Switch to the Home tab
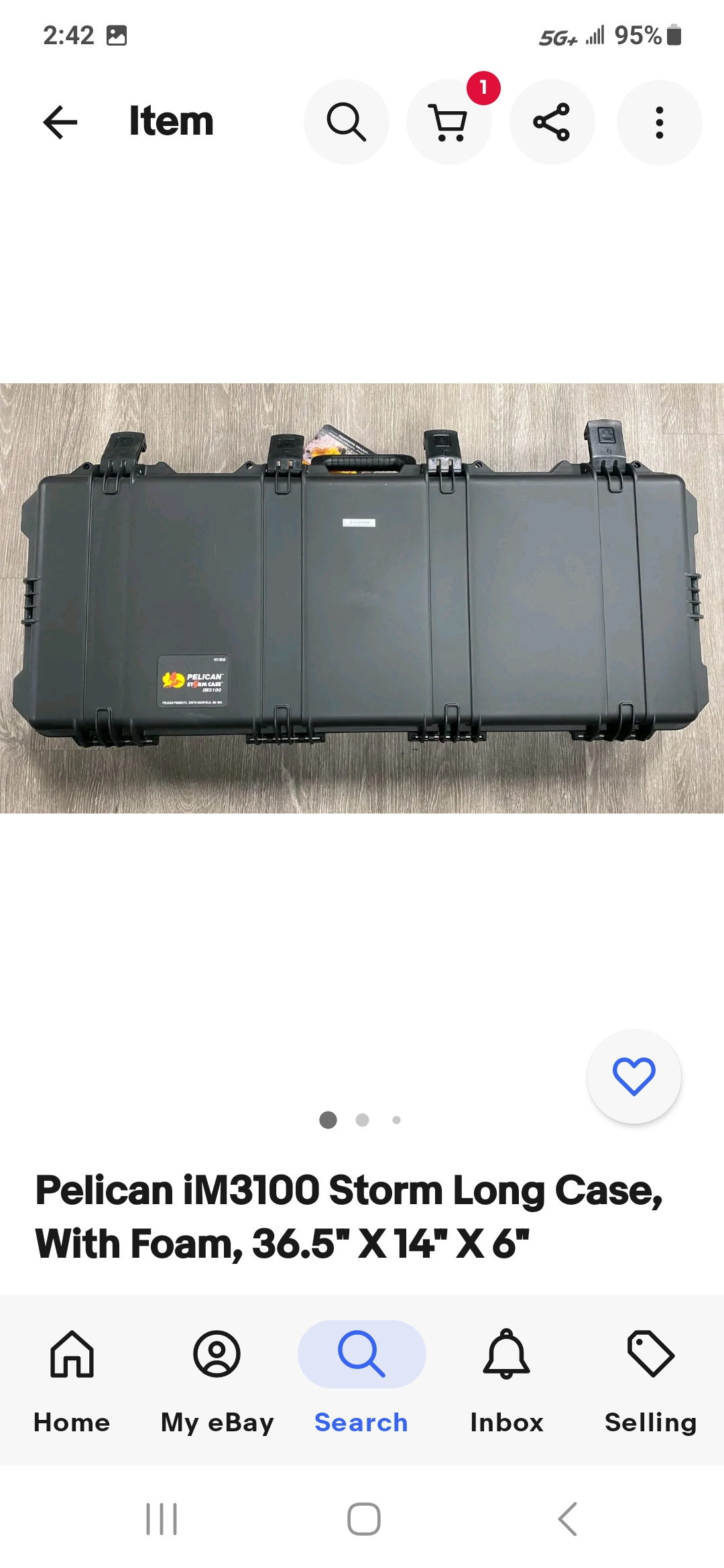The image size is (724, 1568). 72,1382
